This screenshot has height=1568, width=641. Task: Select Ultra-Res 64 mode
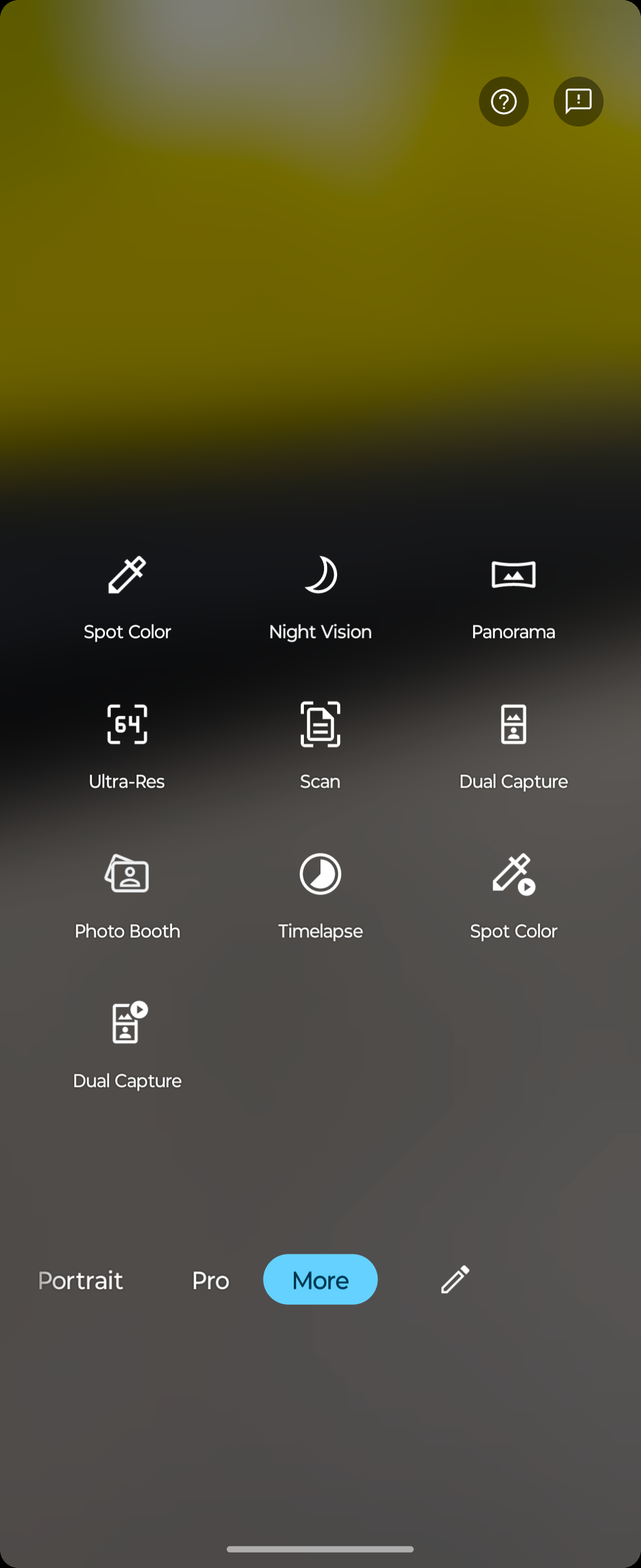tap(127, 747)
